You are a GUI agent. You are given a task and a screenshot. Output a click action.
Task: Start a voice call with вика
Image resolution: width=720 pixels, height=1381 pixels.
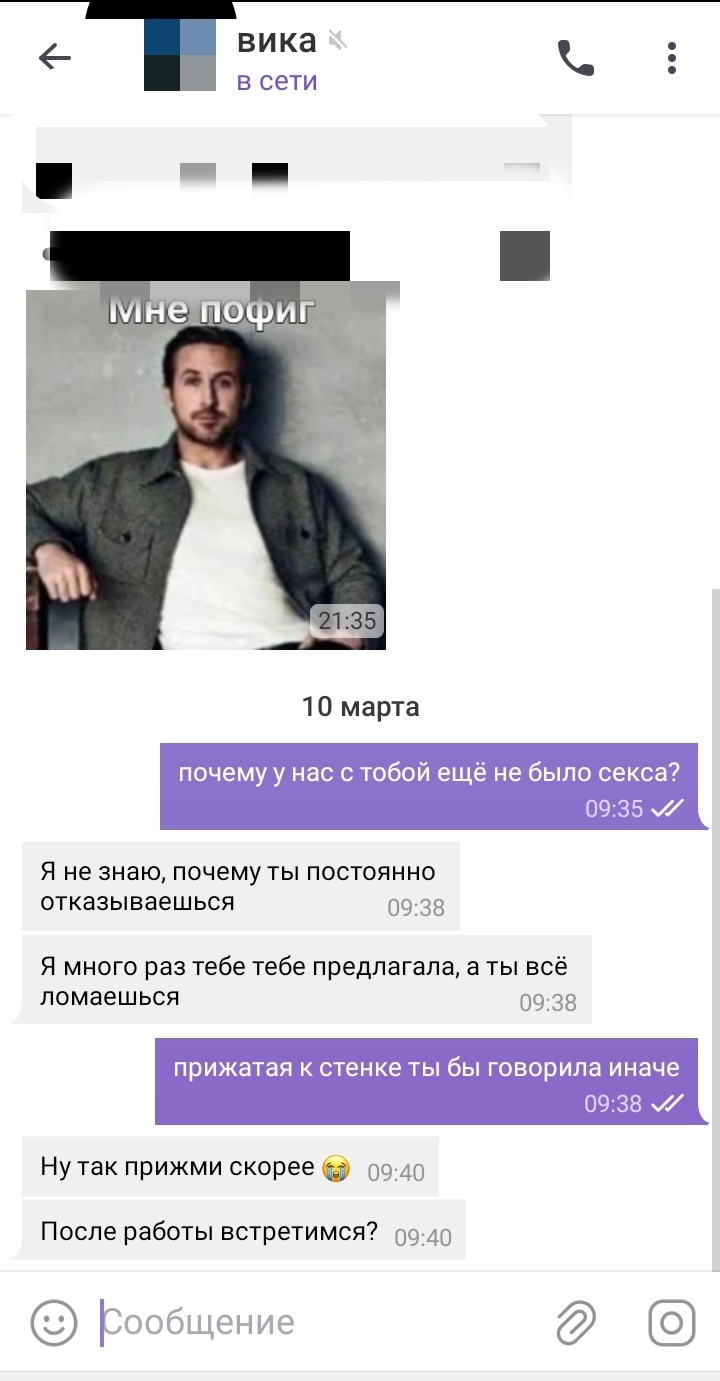click(x=575, y=58)
